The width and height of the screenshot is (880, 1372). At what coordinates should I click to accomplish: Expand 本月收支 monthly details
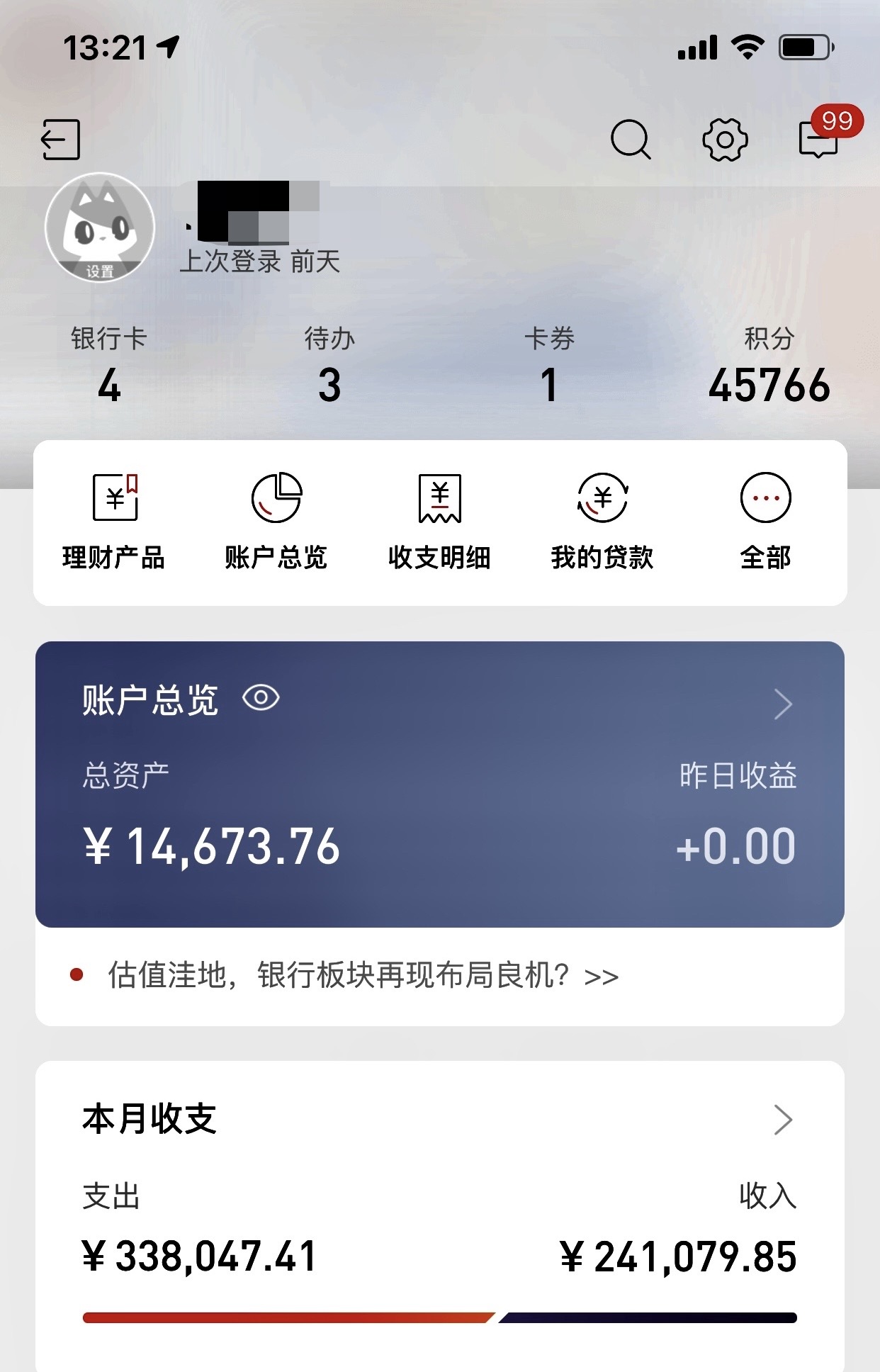[782, 1120]
